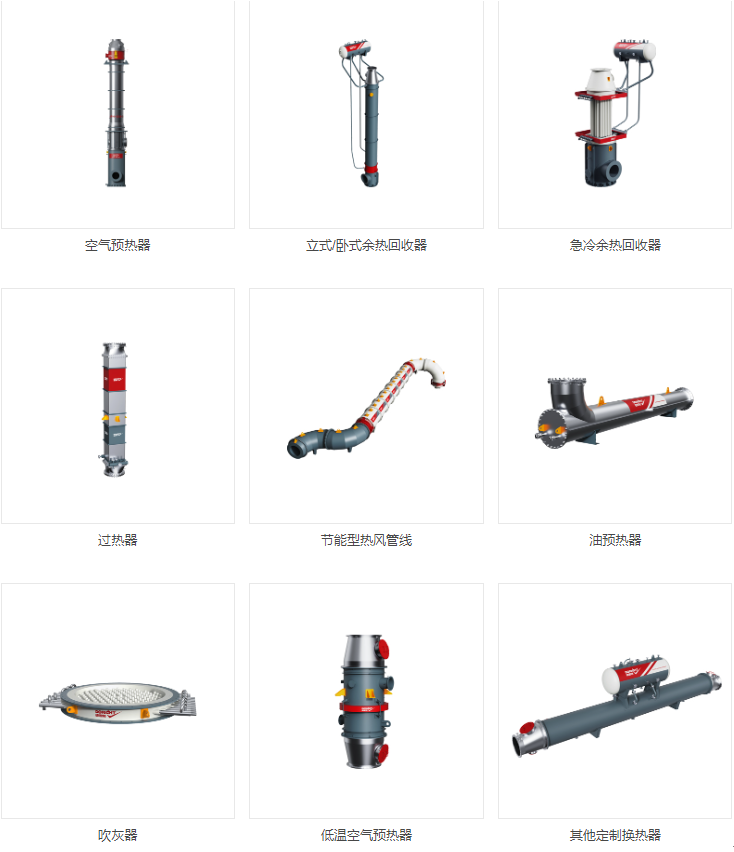Tap the 油预热器 product card
This screenshot has width=734, height=852.
pyautogui.click(x=614, y=406)
